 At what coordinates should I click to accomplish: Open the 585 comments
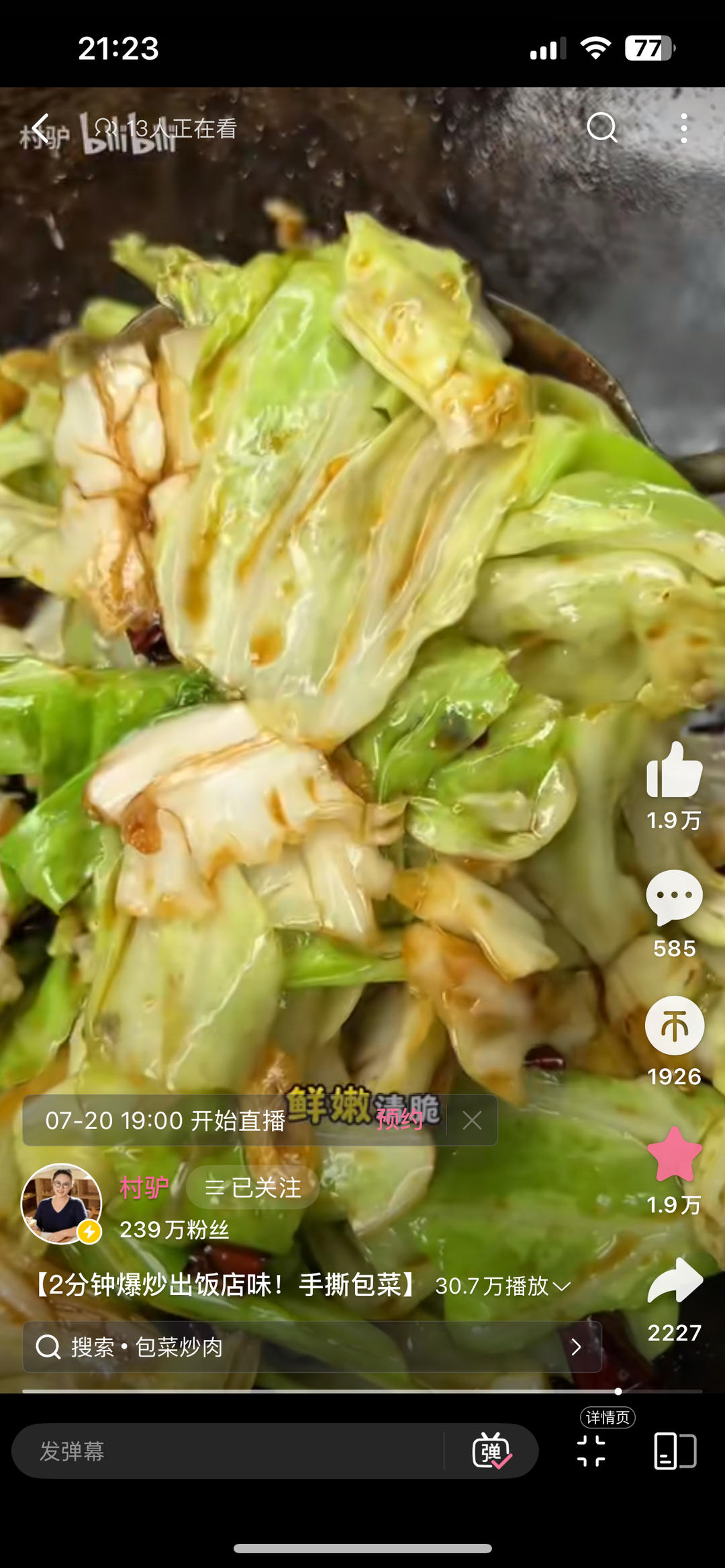[674, 897]
